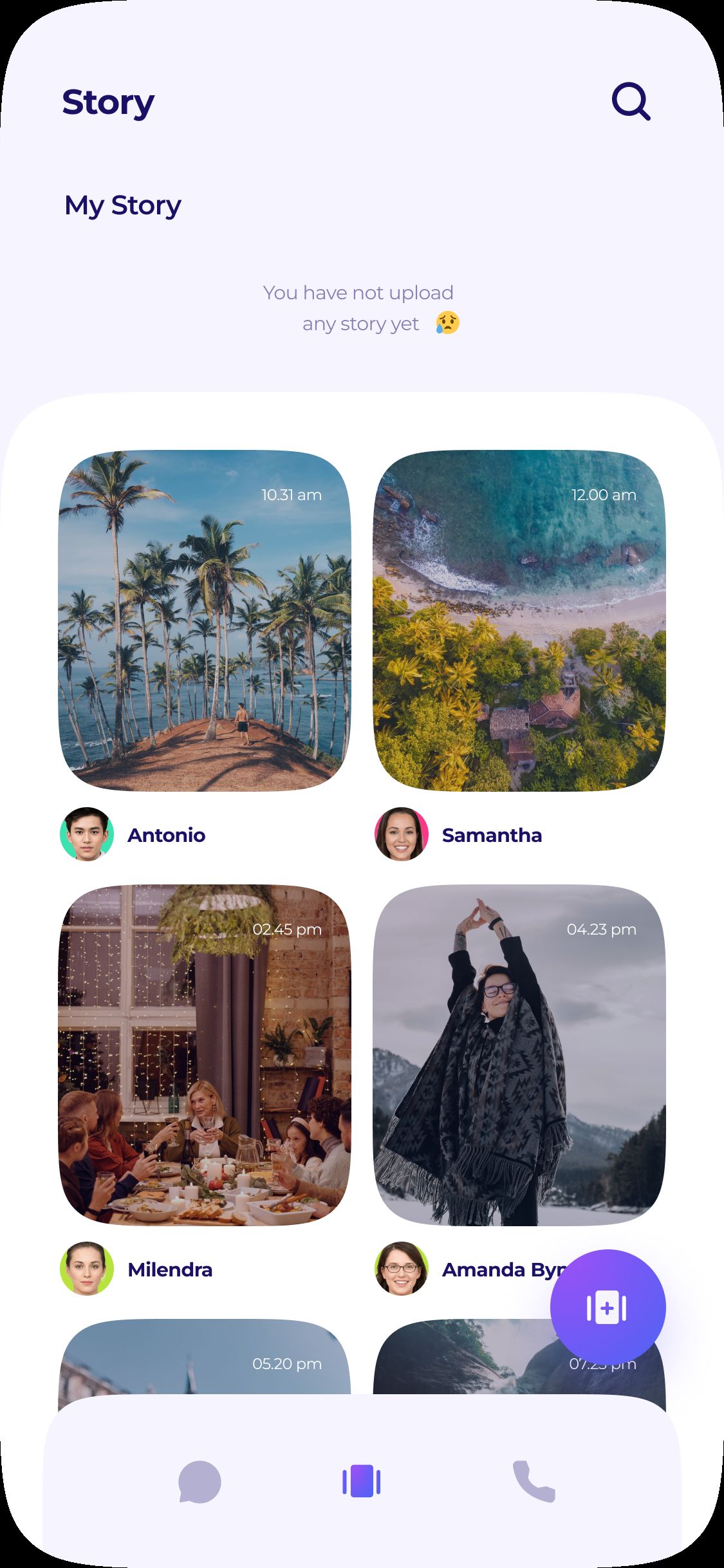Tap Antonio's profile avatar
Image resolution: width=724 pixels, height=1568 pixels.
point(87,834)
